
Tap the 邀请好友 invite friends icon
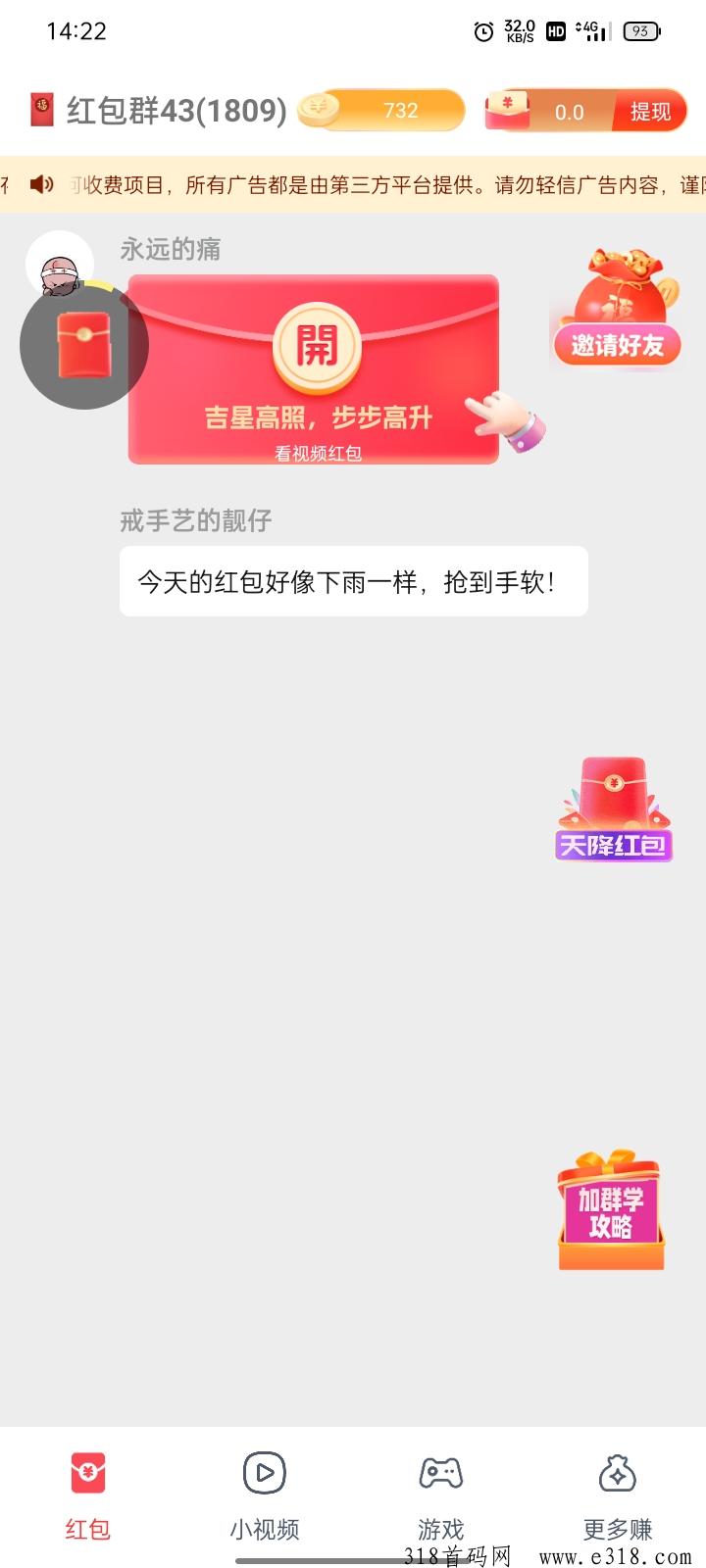616,308
